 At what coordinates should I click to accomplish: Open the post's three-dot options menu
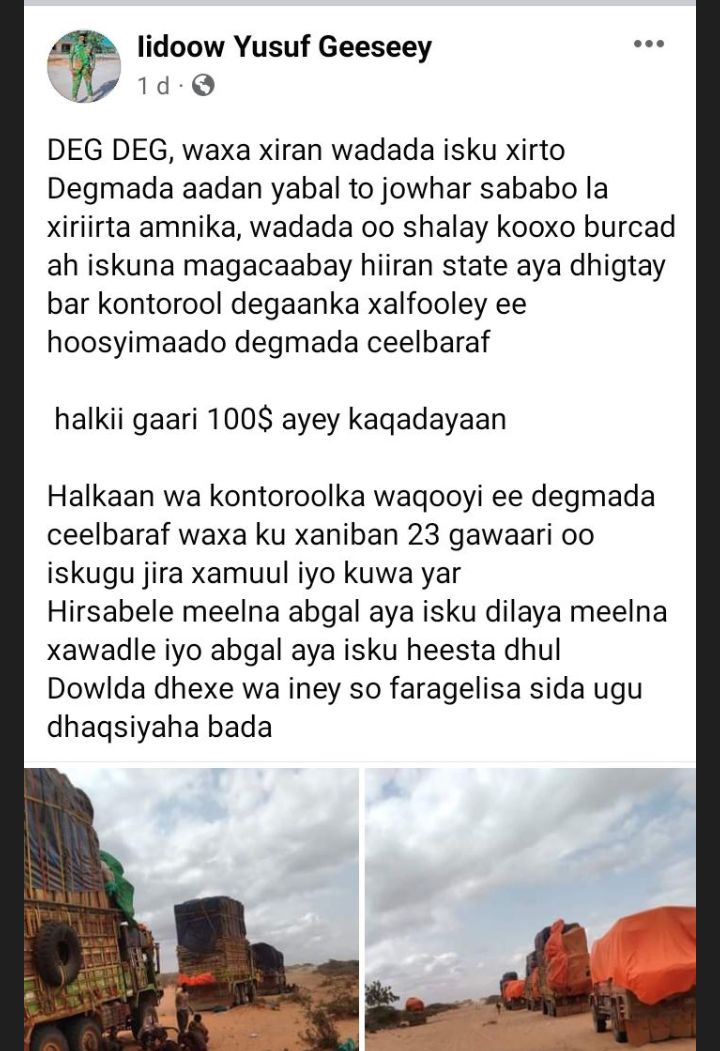tap(649, 44)
